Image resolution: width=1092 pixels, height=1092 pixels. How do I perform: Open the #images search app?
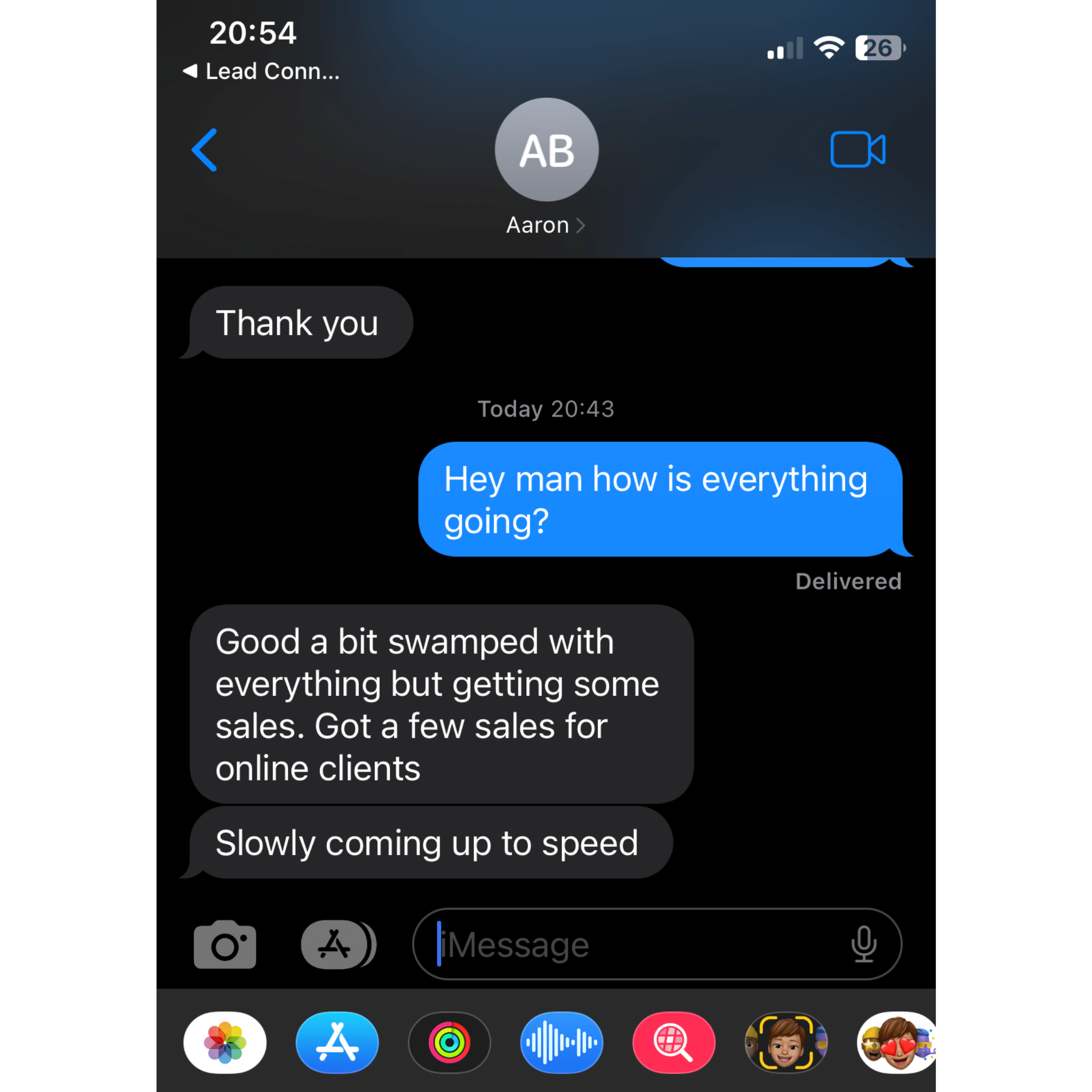(x=674, y=1041)
